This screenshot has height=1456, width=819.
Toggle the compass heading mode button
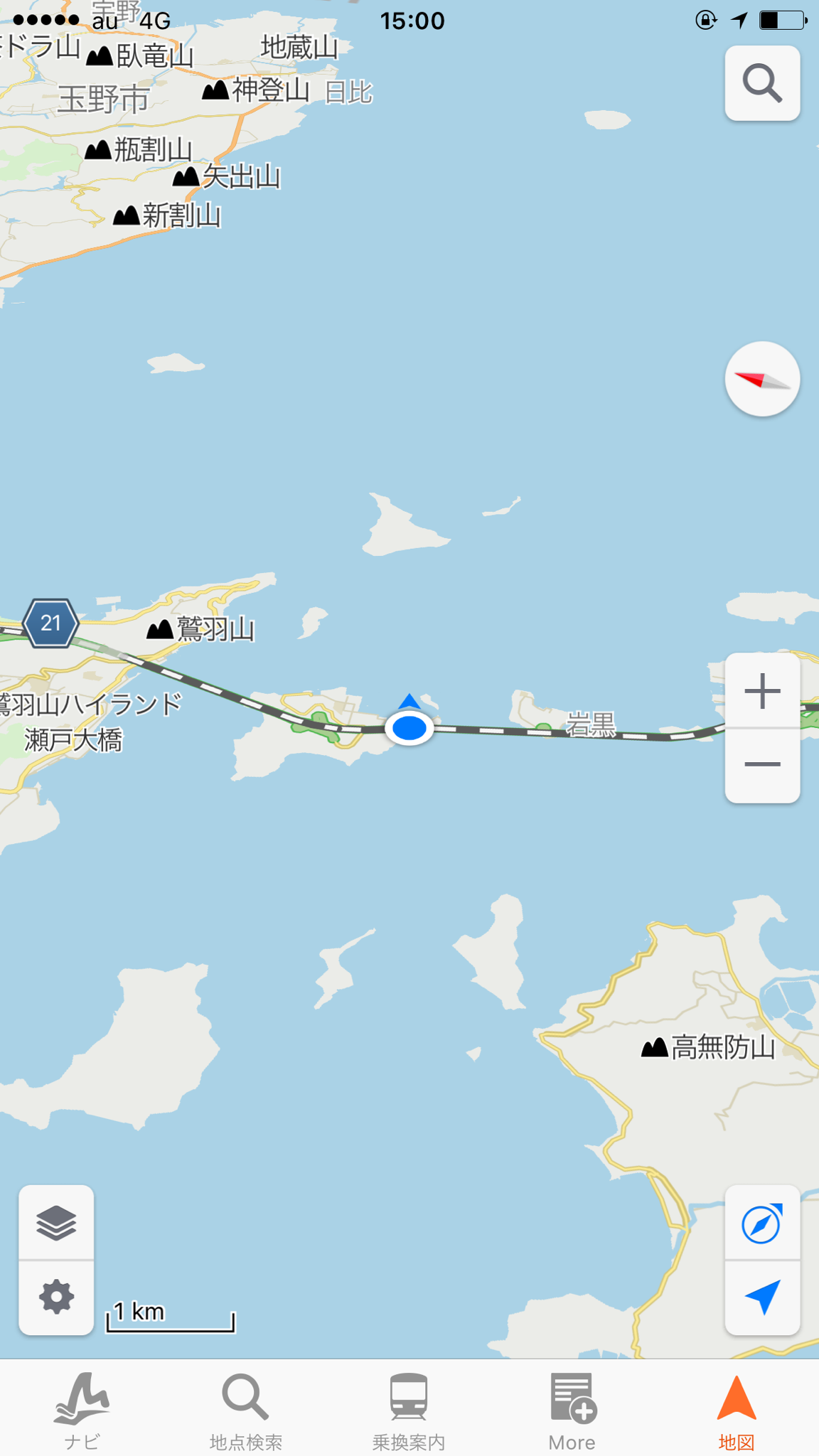tap(762, 1223)
